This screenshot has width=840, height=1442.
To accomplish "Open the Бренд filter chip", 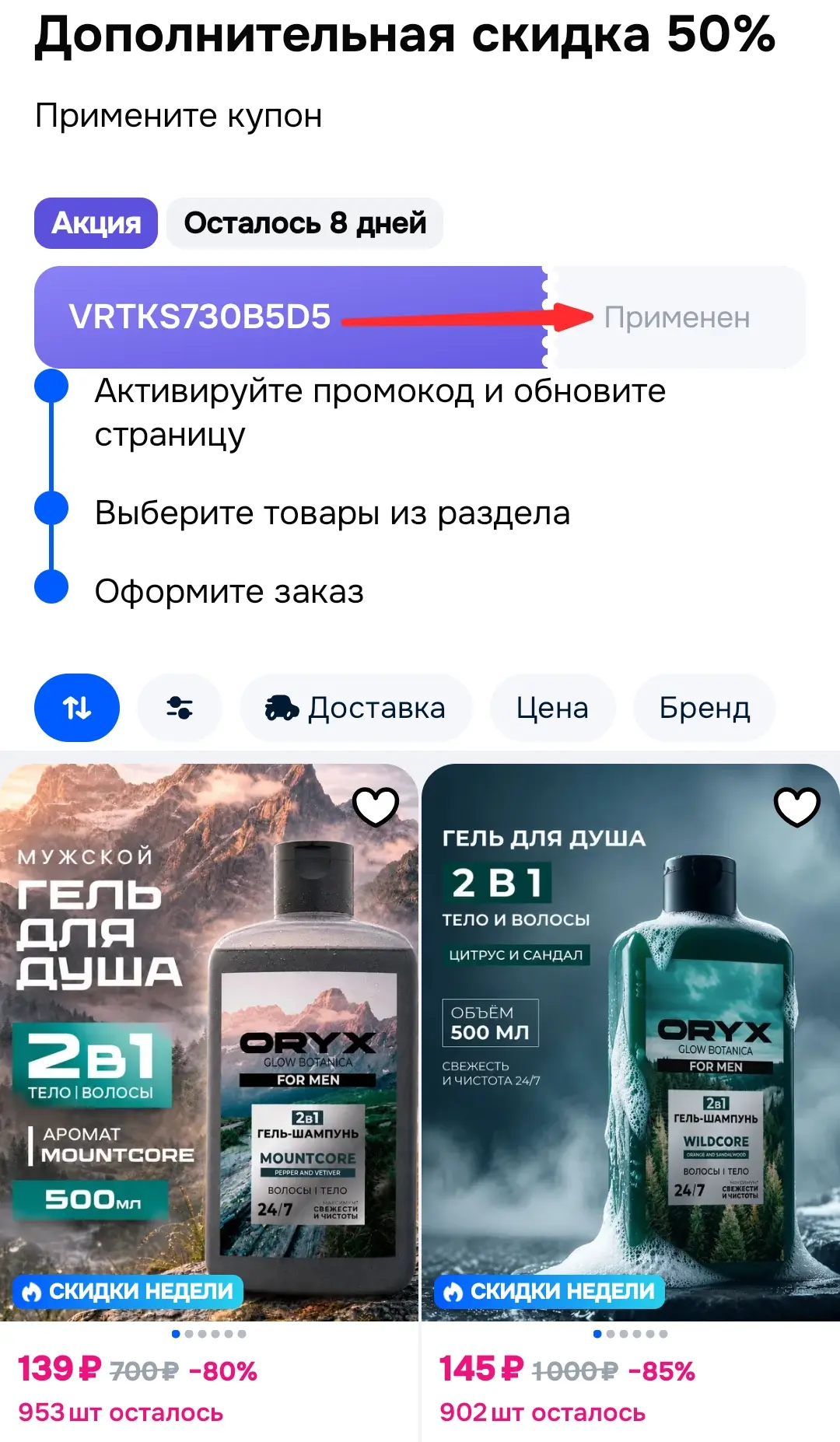I will click(705, 708).
